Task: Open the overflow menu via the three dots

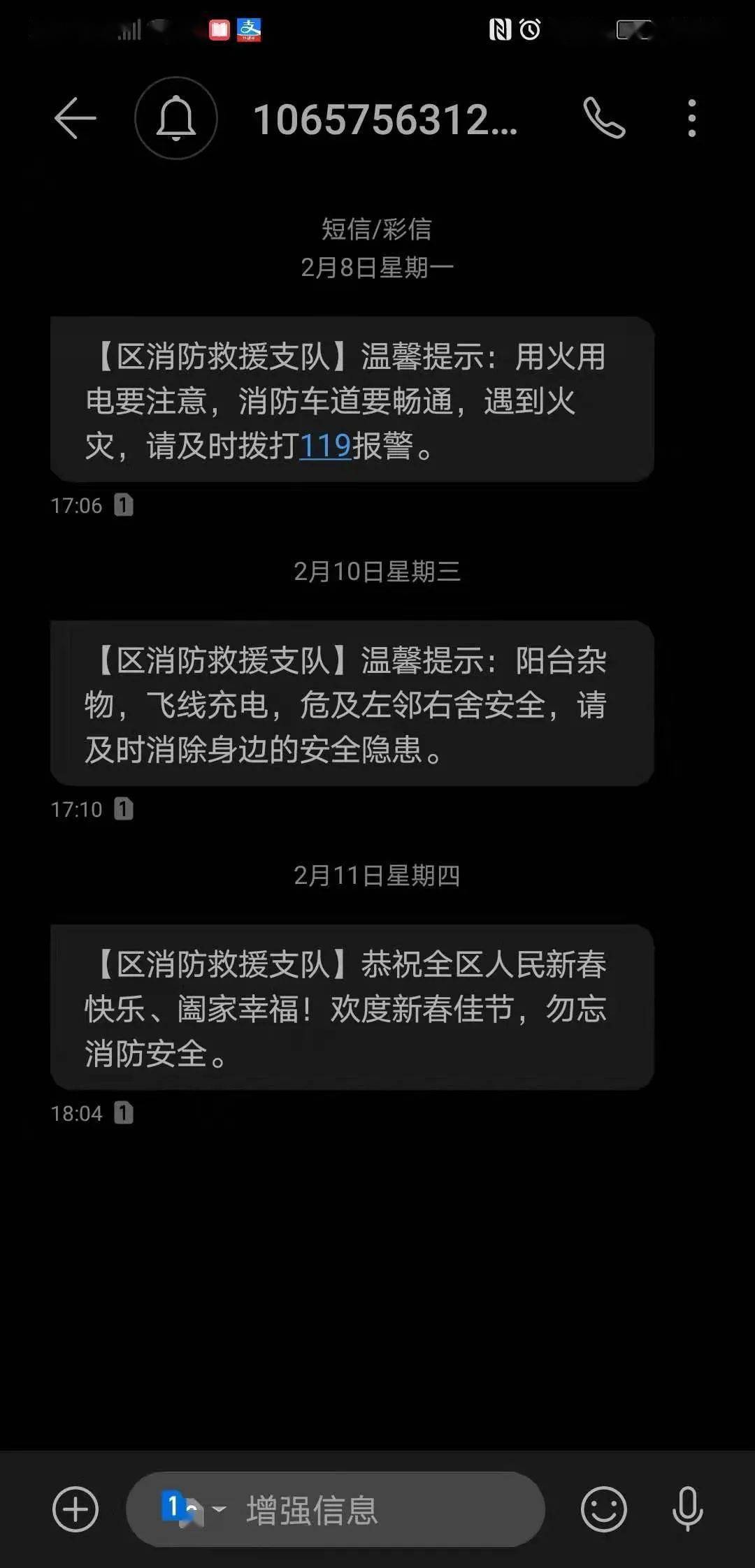Action: [x=691, y=117]
